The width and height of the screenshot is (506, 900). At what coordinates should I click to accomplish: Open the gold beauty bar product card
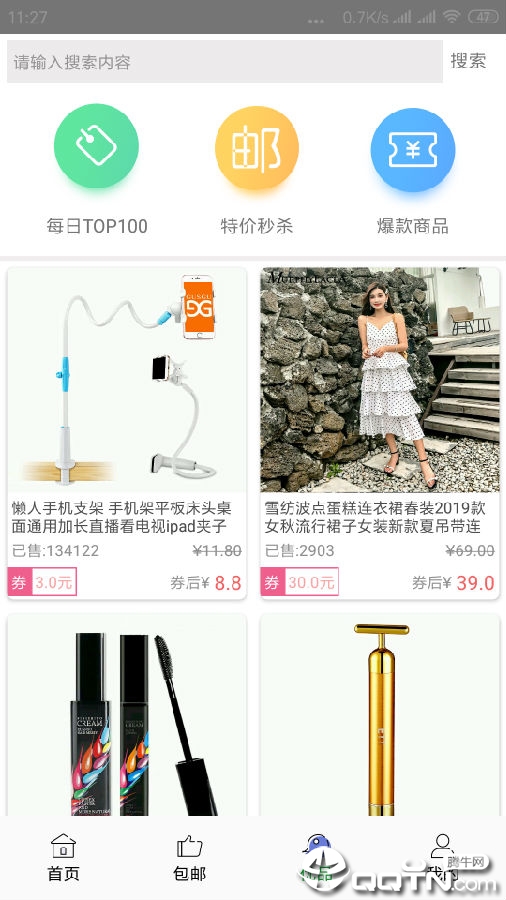coord(380,715)
